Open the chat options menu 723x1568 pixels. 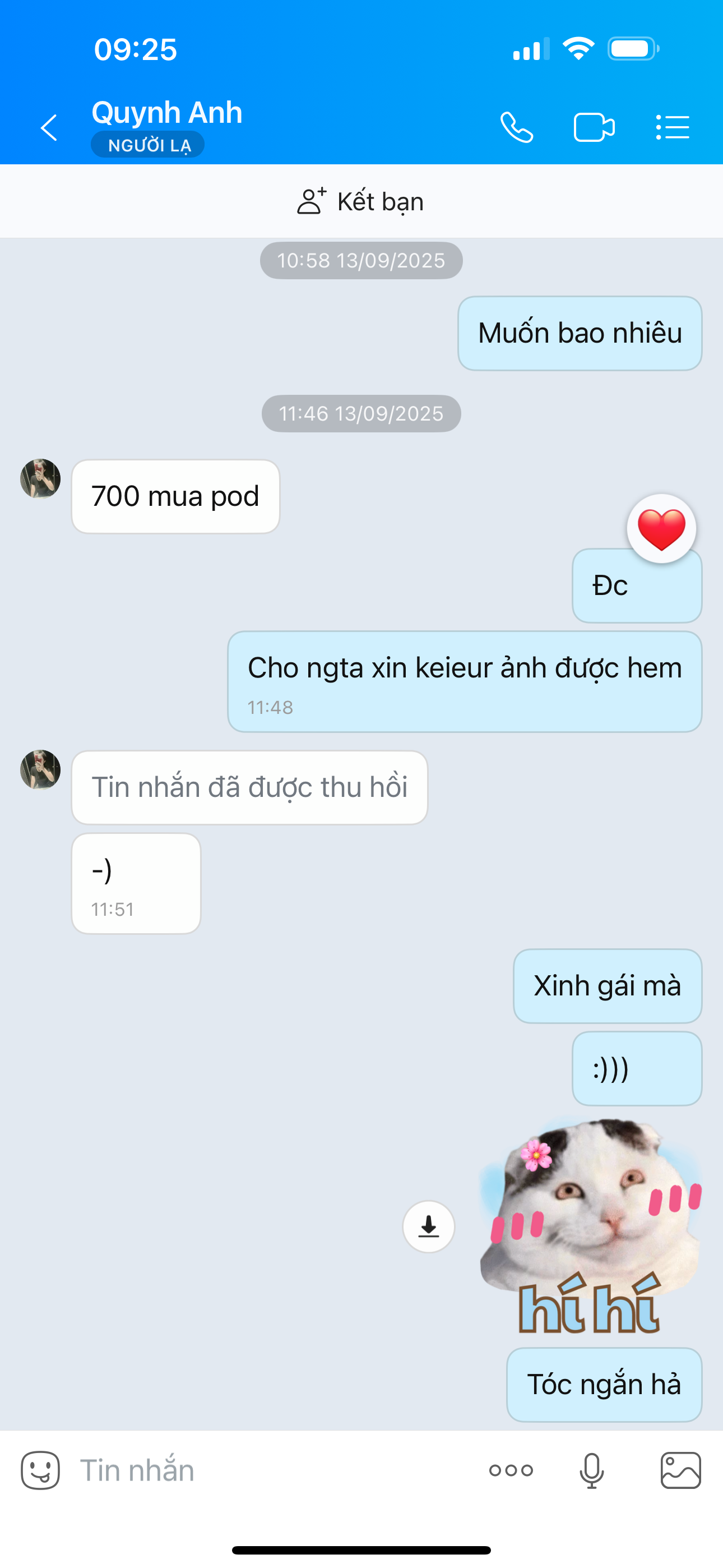tap(673, 128)
